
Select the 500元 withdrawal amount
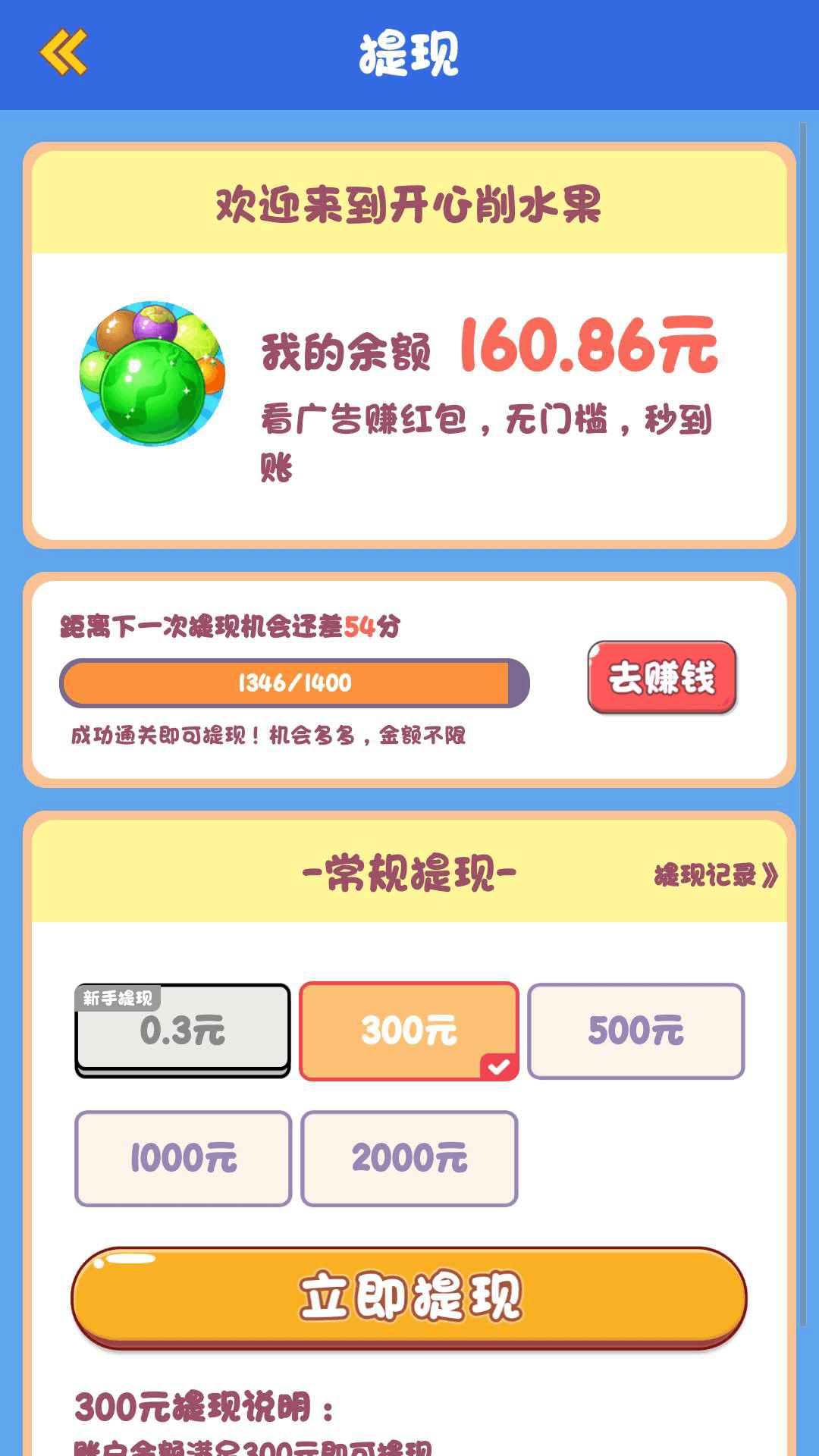(635, 1030)
